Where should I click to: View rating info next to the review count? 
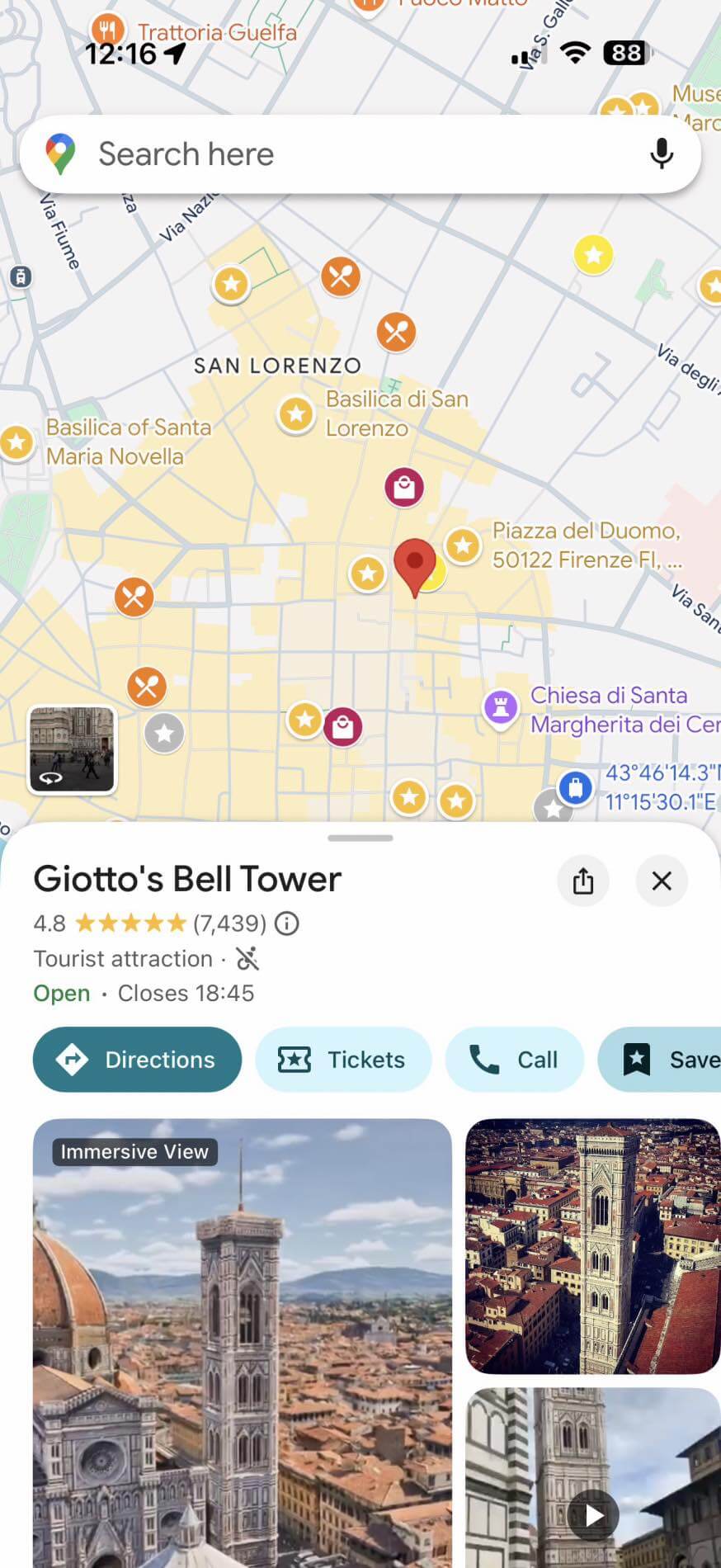click(287, 923)
